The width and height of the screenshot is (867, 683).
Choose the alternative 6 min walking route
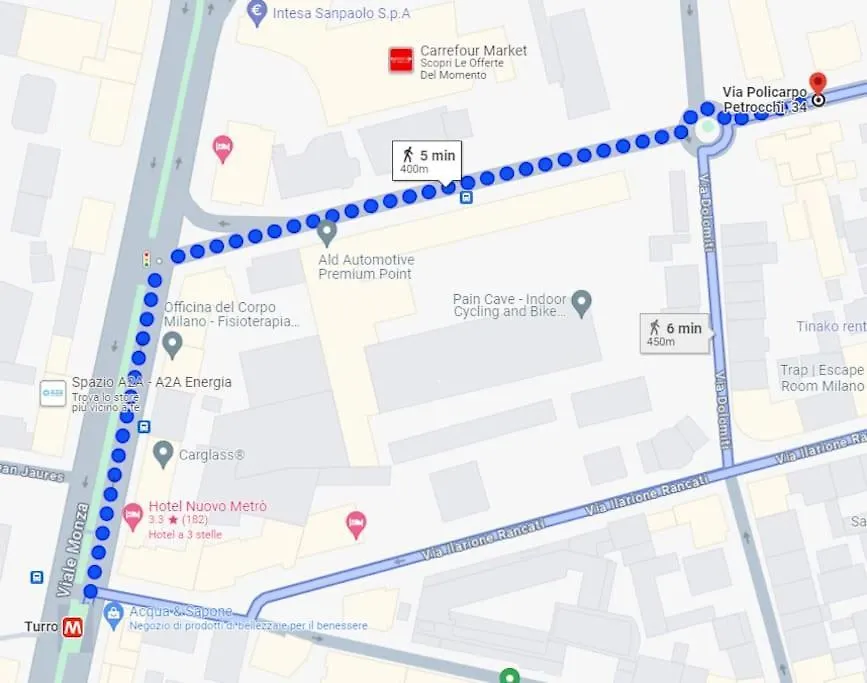[x=675, y=333]
